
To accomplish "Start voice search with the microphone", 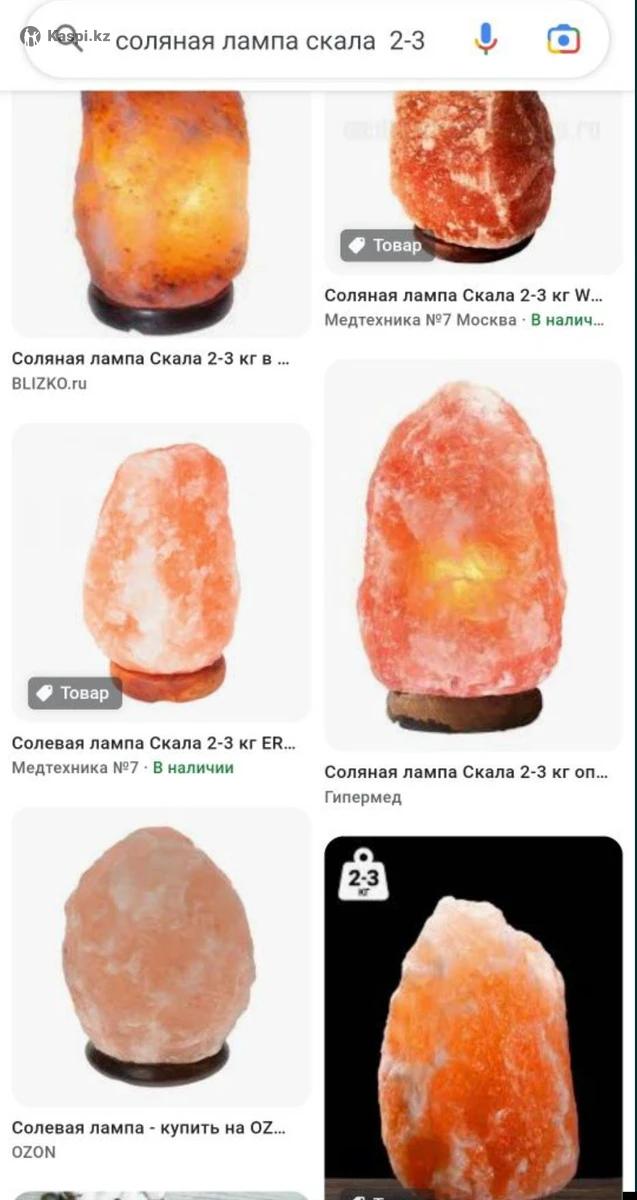I will tap(486, 40).
